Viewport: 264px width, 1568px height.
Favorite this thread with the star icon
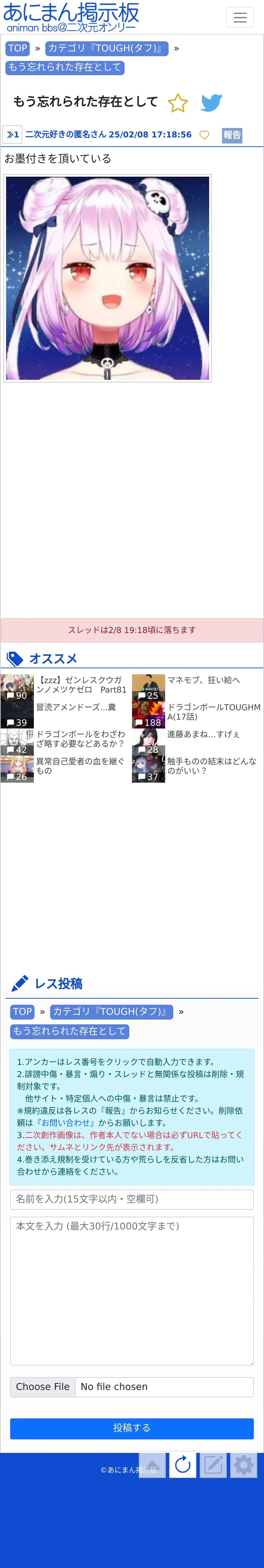click(178, 103)
